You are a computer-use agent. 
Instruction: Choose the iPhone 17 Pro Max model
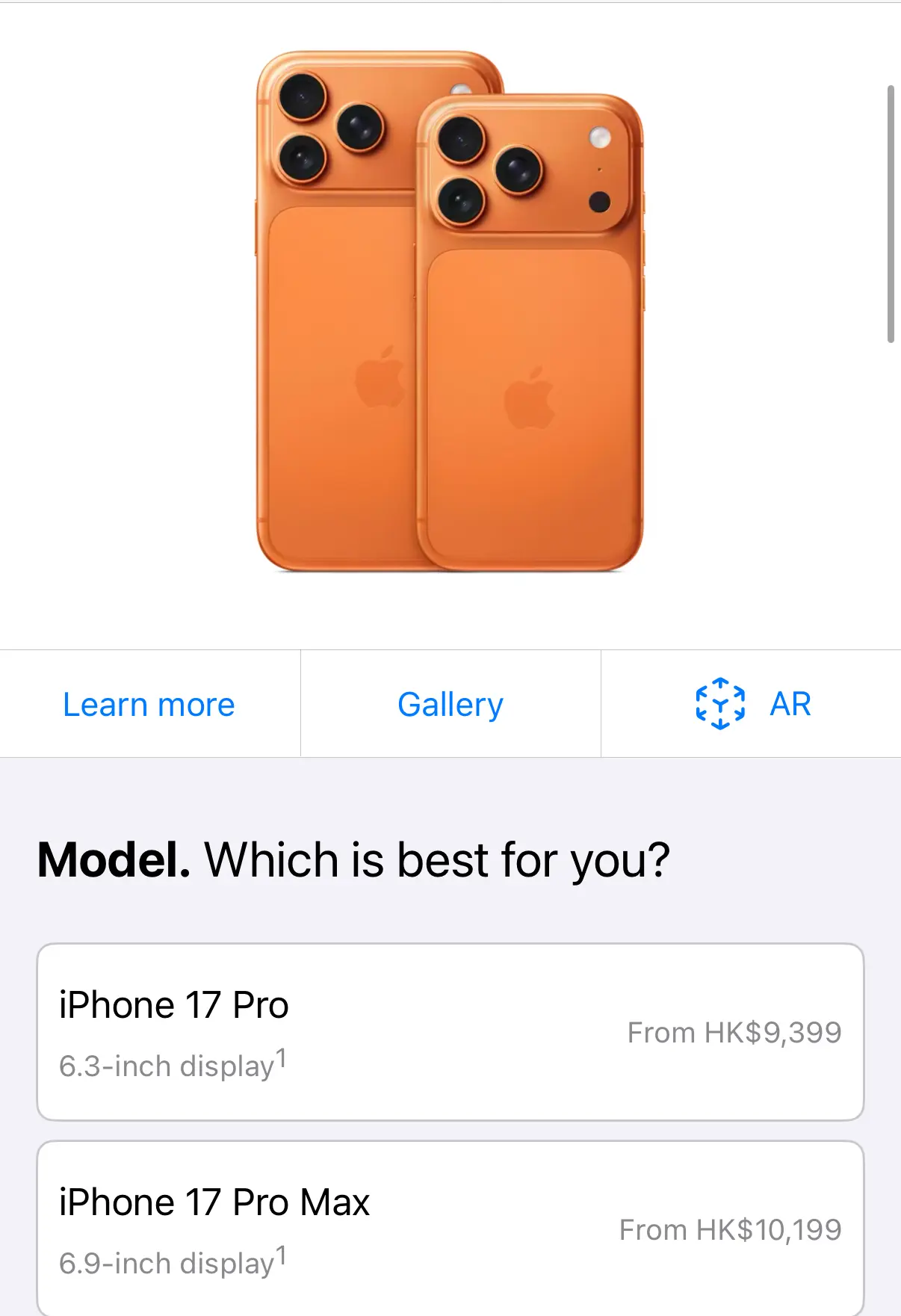450,1229
